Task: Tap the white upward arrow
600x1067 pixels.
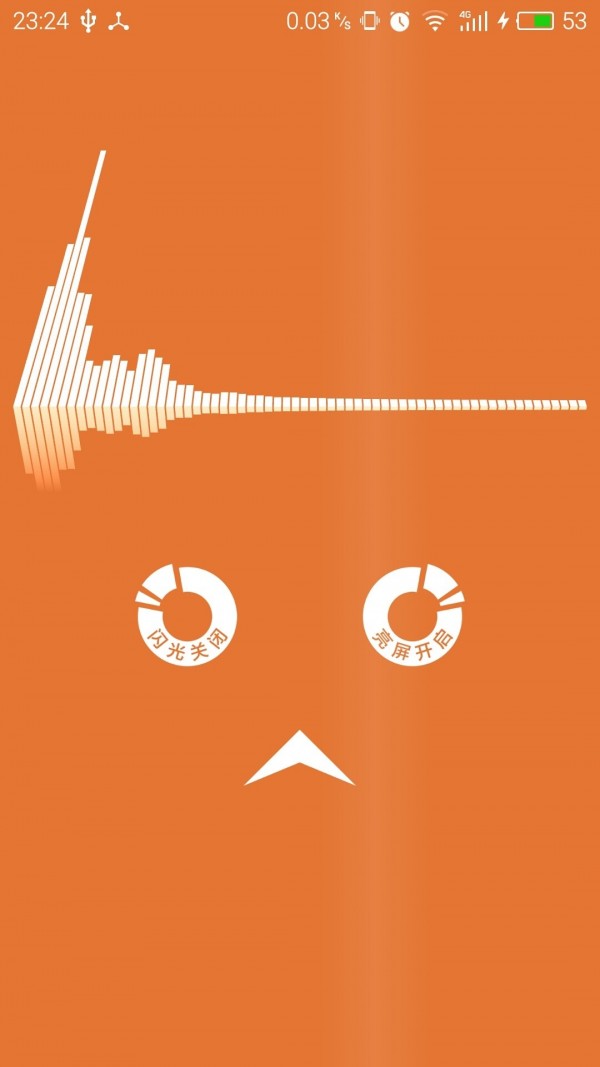Action: (299, 760)
